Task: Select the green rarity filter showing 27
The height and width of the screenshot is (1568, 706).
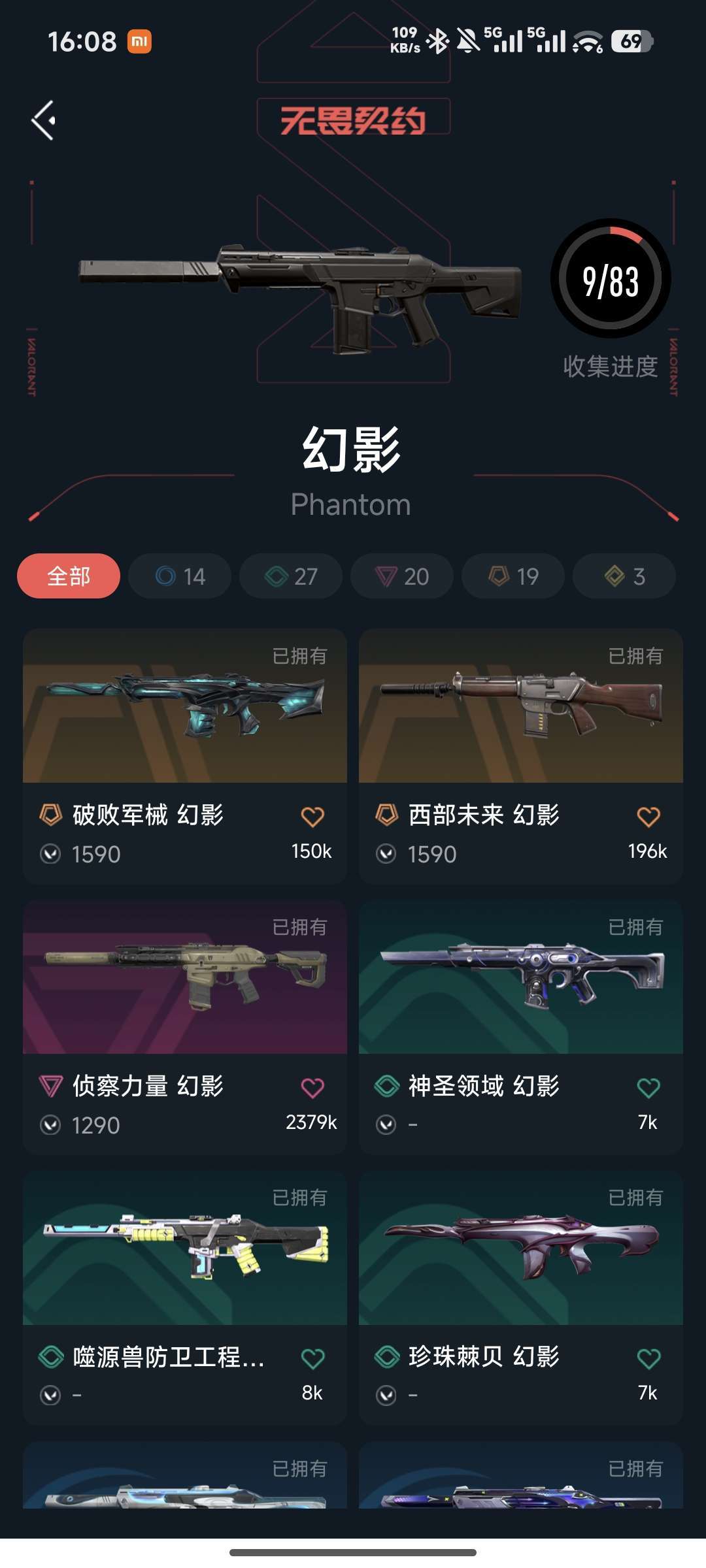Action: click(291, 576)
